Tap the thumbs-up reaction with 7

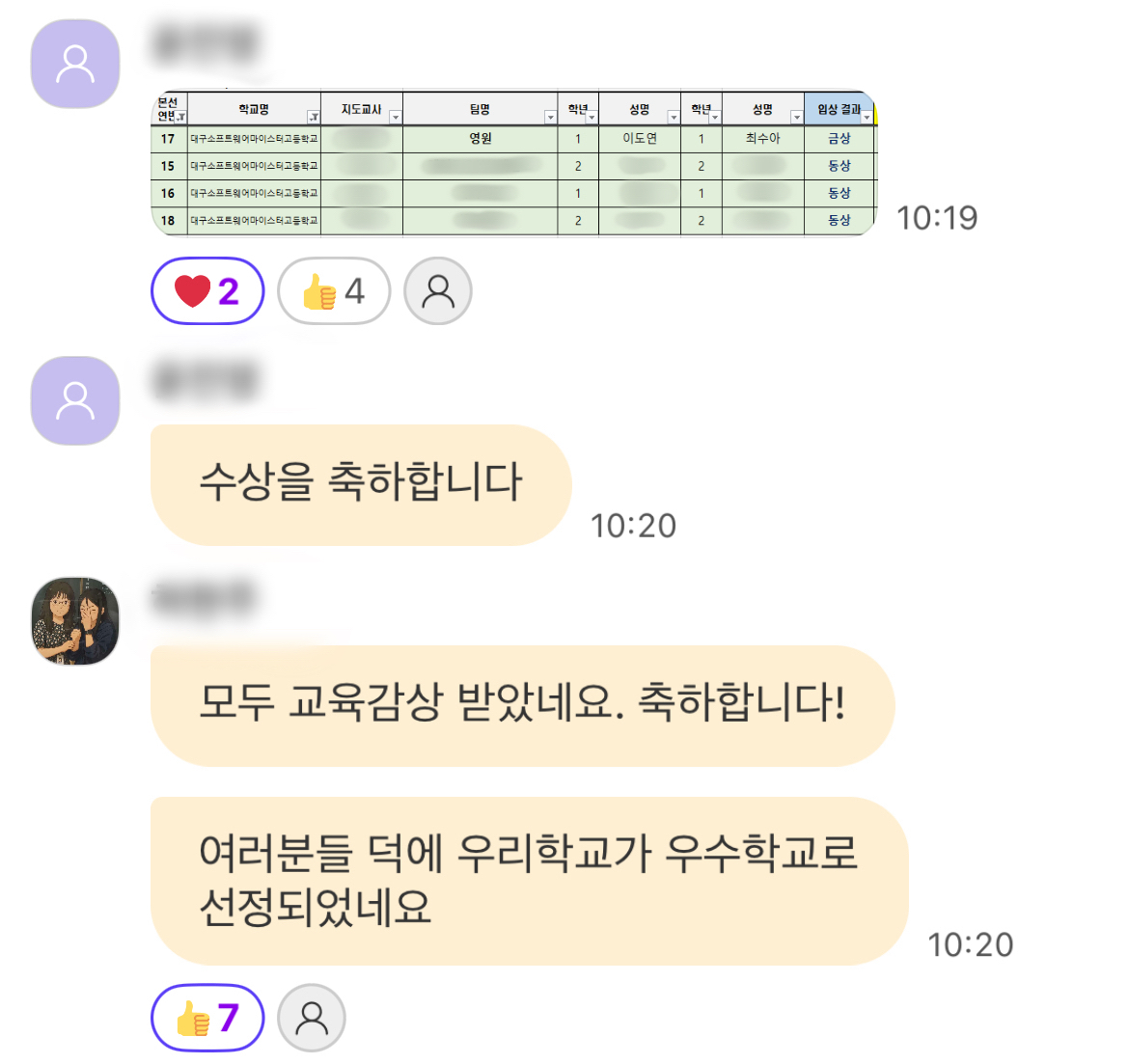tap(207, 1018)
